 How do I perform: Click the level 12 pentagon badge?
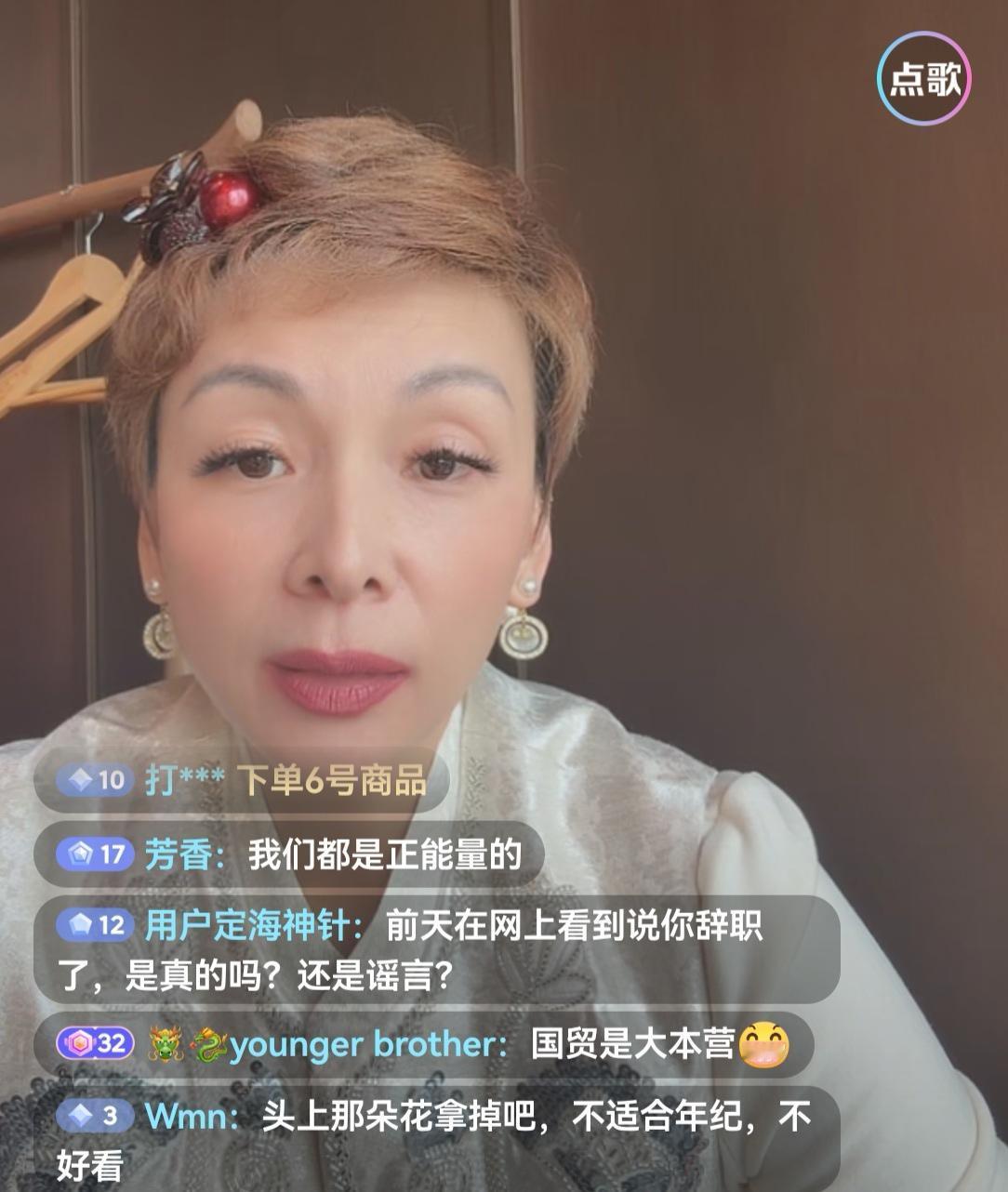(x=96, y=923)
